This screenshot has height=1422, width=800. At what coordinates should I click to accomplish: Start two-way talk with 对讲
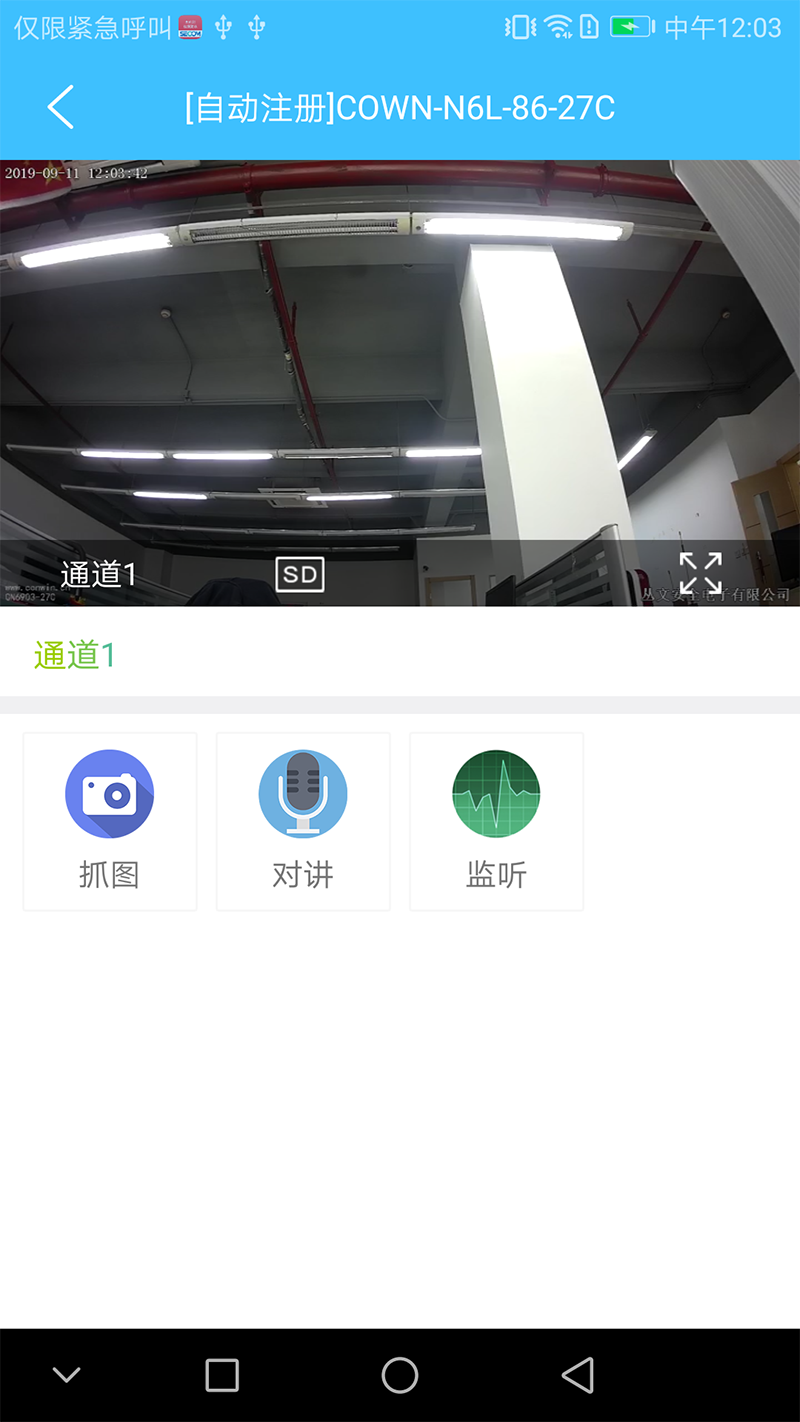point(303,821)
